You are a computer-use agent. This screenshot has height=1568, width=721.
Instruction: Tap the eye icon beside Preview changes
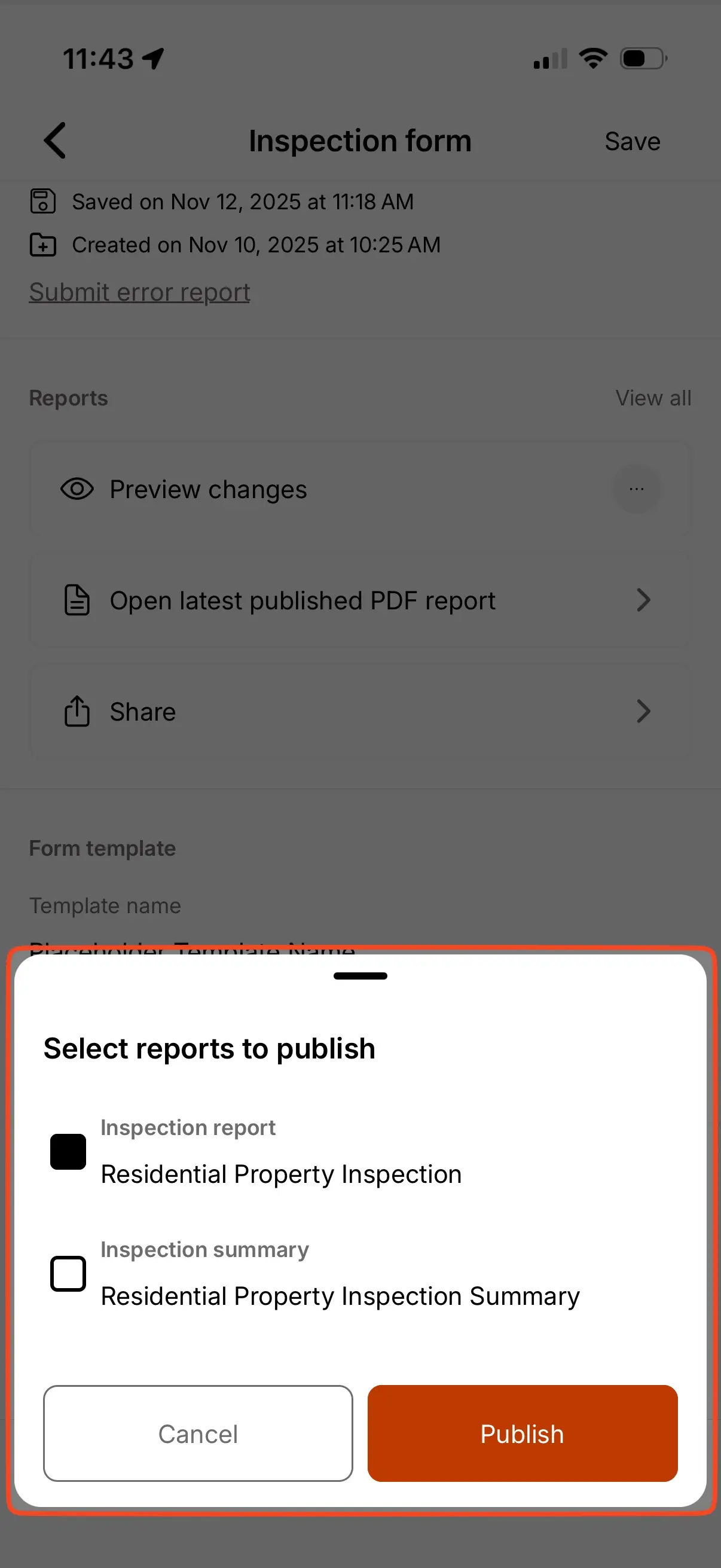point(76,489)
